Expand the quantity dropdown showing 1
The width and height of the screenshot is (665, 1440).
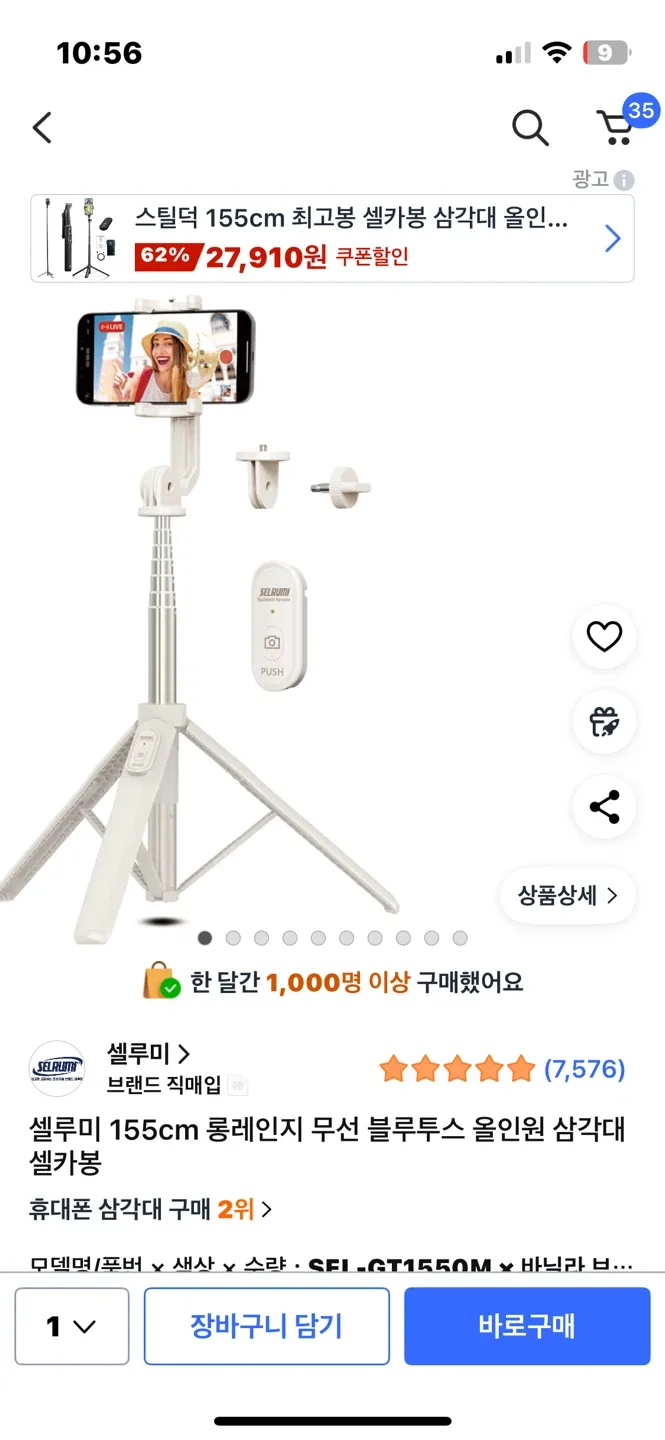click(x=72, y=1326)
